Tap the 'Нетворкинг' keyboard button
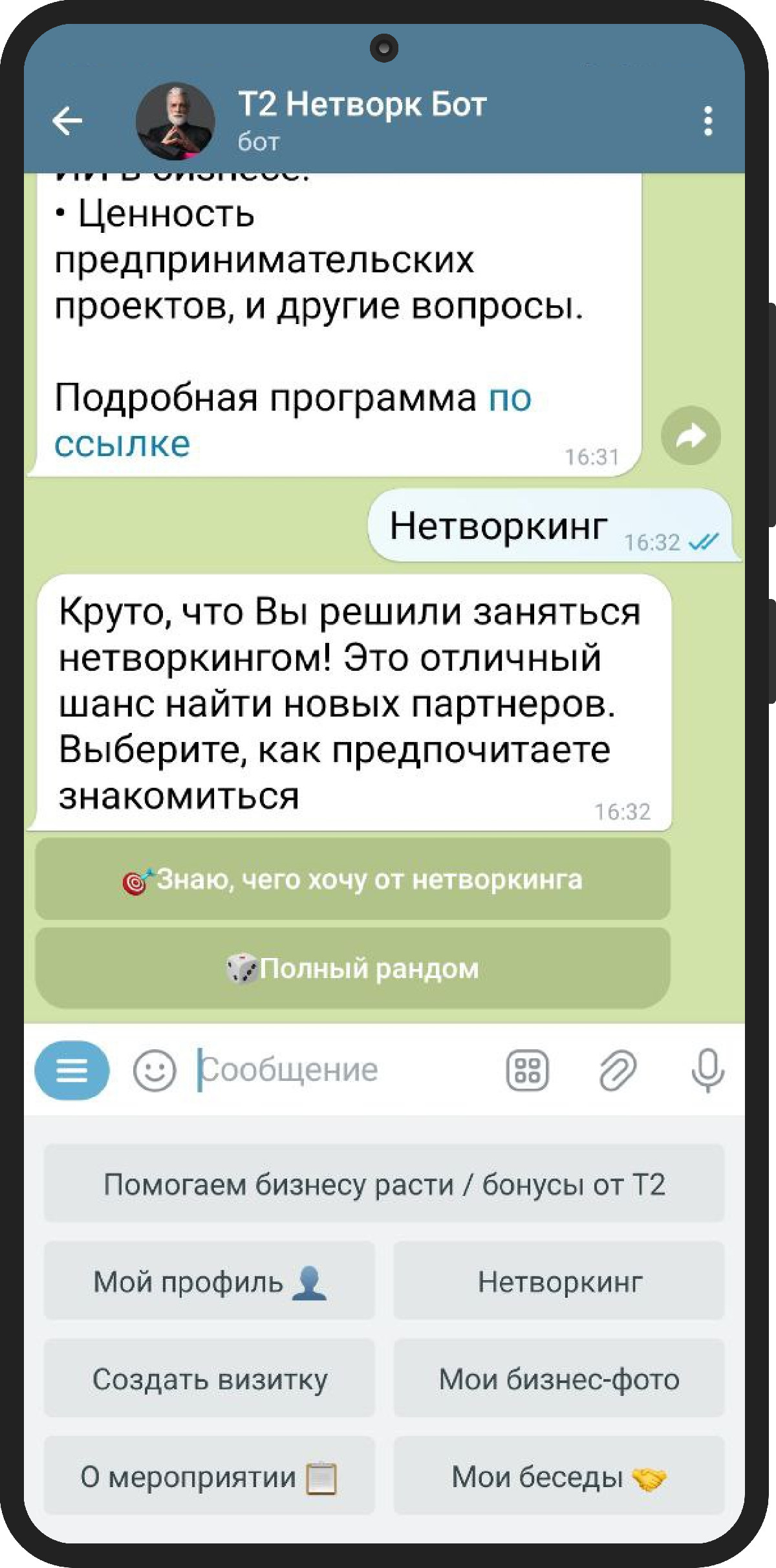The width and height of the screenshot is (776, 1568). [559, 1281]
